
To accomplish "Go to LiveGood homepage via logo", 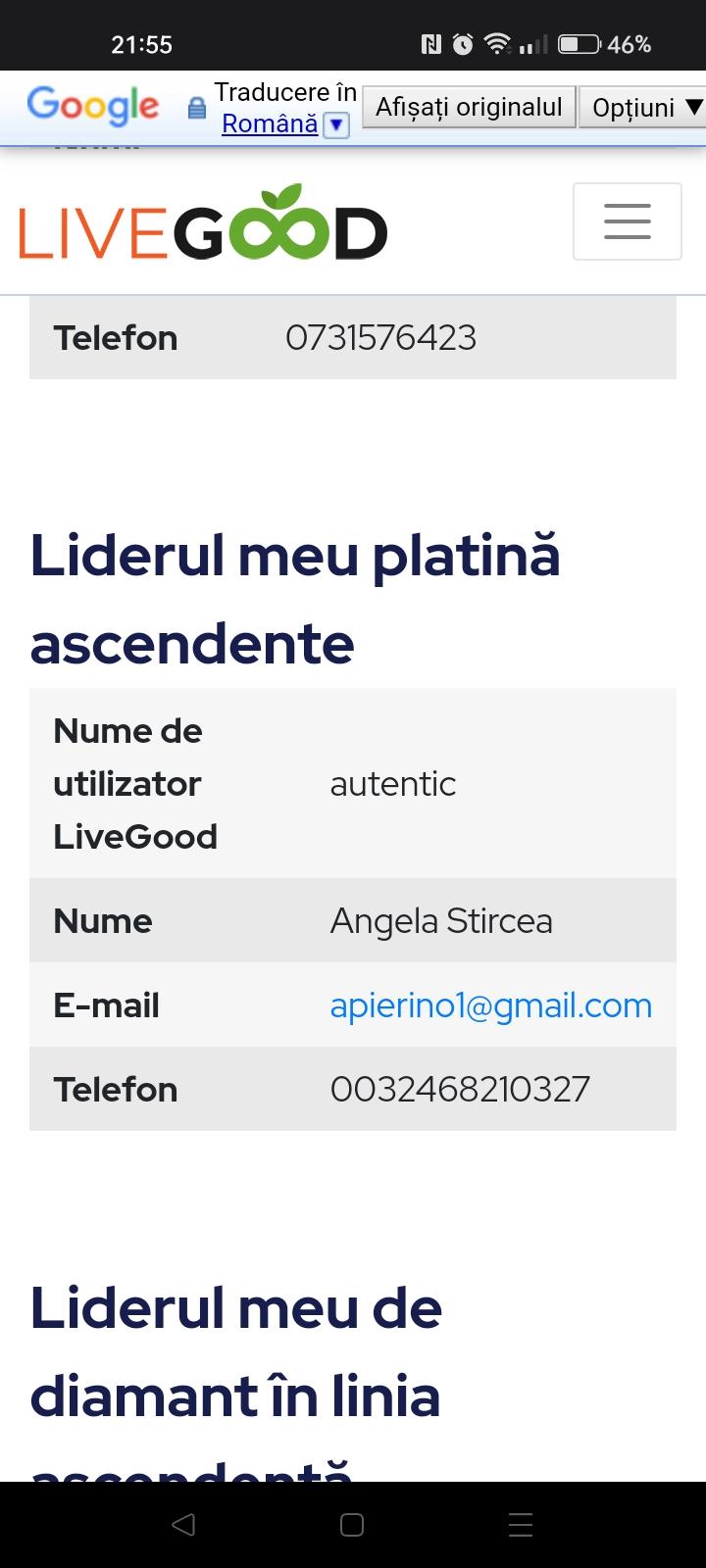I will click(x=203, y=224).
